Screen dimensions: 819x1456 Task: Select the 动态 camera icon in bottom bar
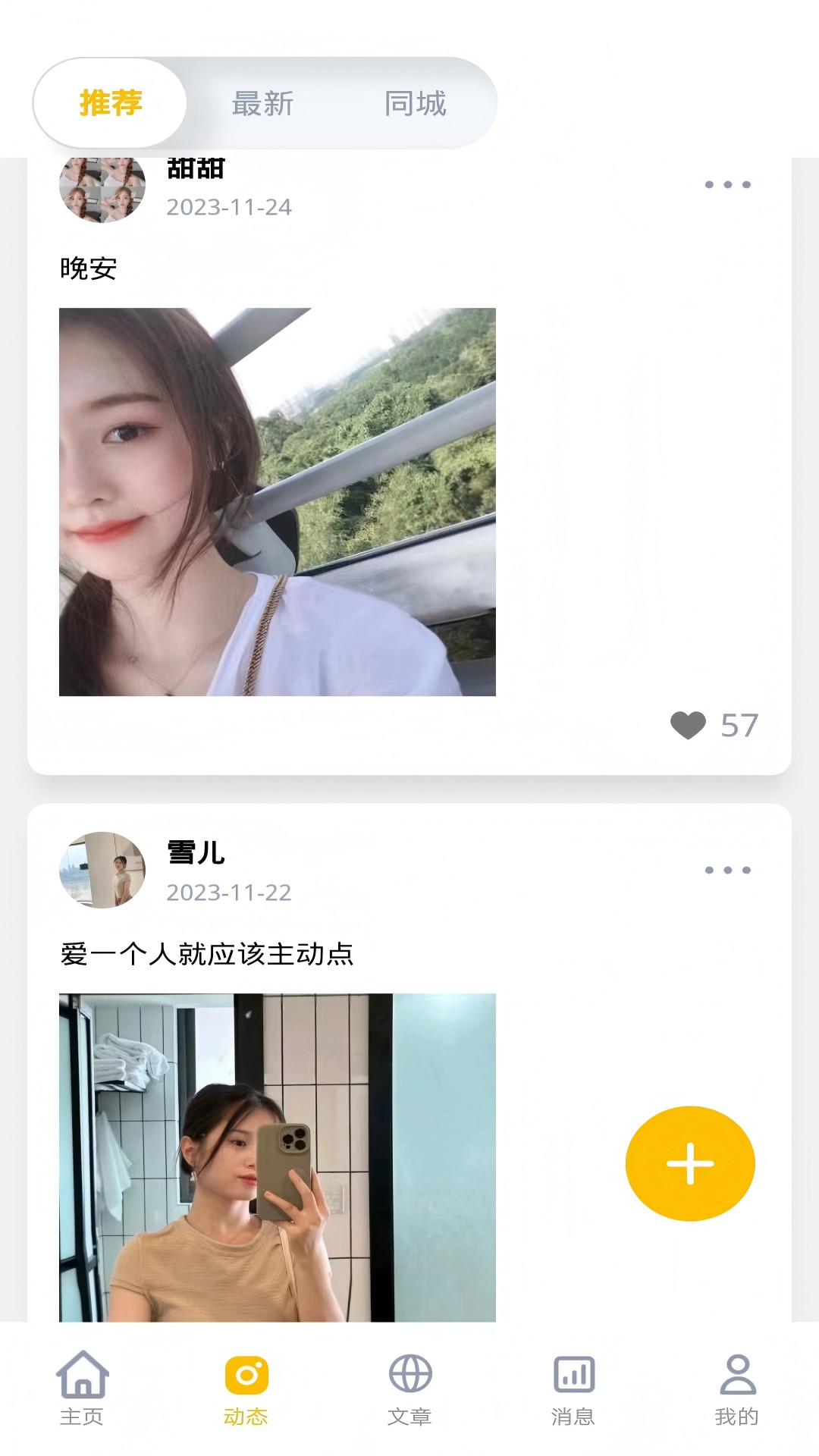(245, 1376)
